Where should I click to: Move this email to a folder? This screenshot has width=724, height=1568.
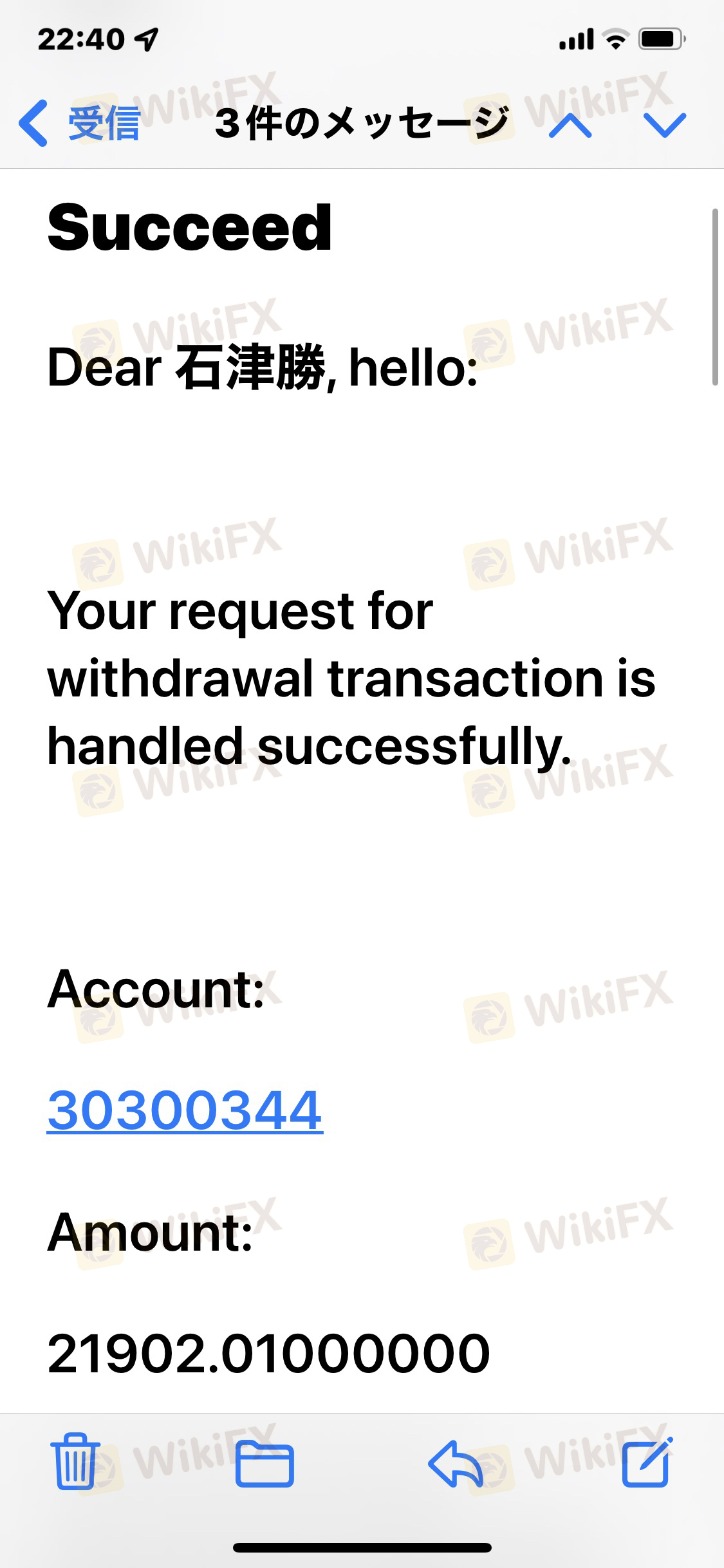tap(265, 1464)
